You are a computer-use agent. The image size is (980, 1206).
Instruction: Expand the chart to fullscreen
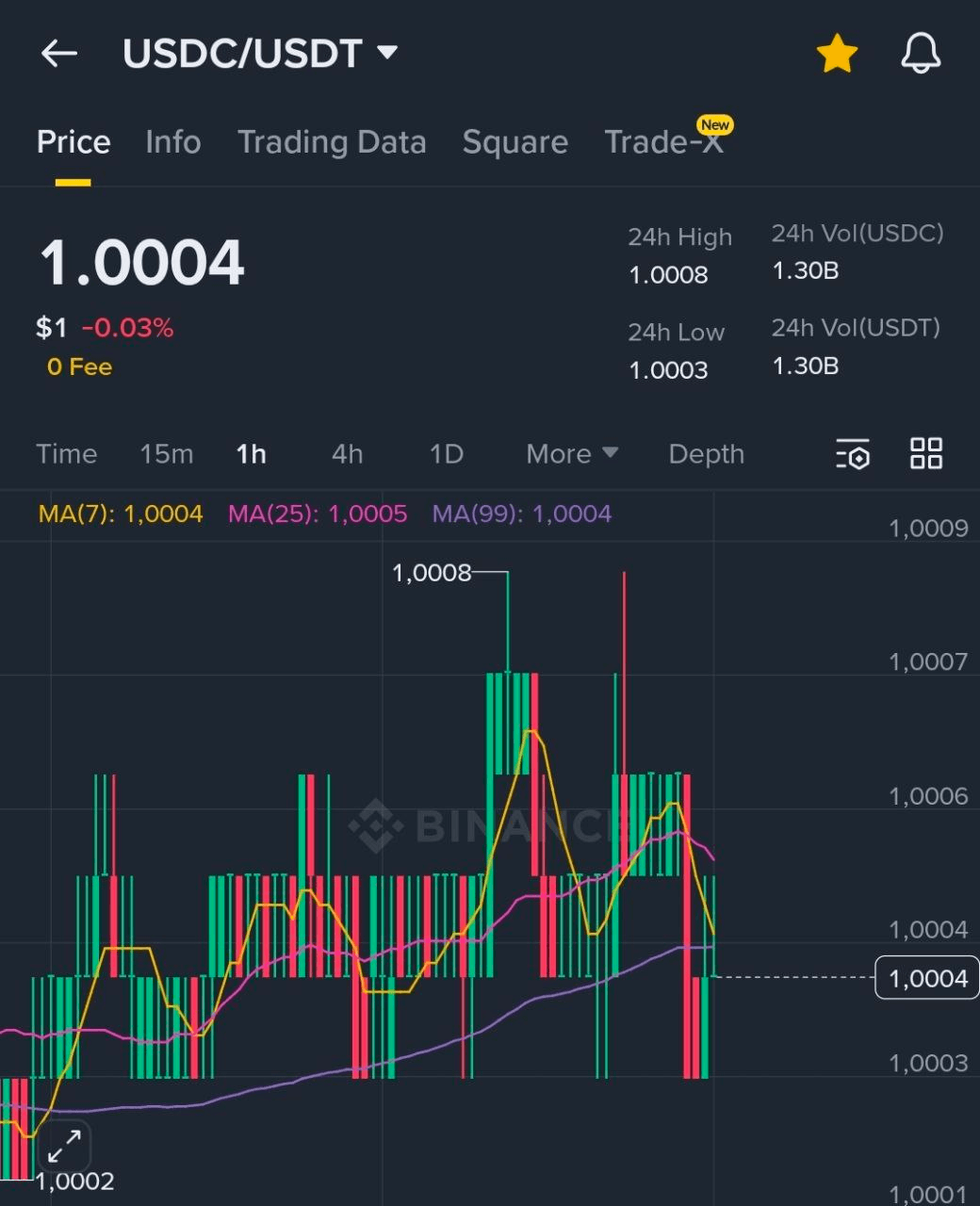click(64, 1147)
